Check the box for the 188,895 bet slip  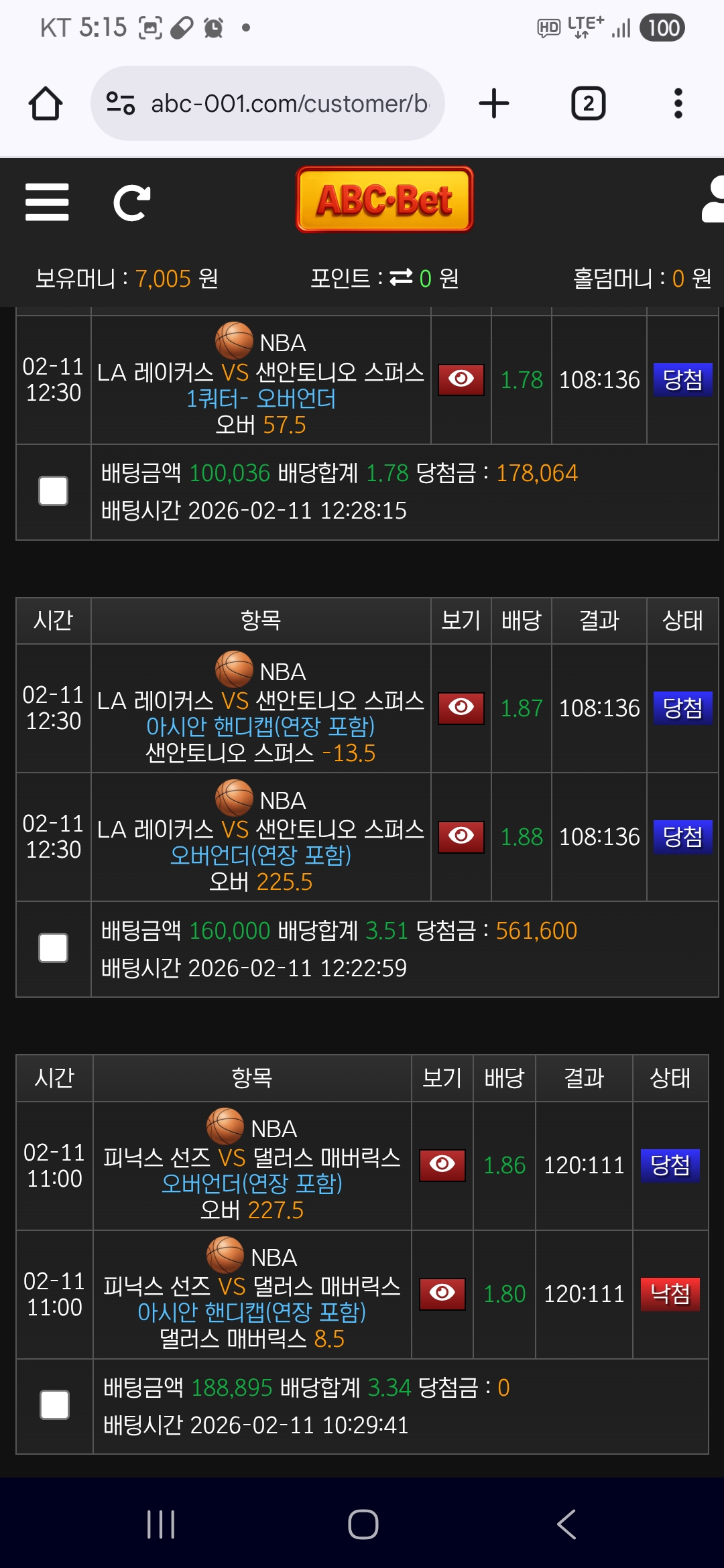[55, 1405]
